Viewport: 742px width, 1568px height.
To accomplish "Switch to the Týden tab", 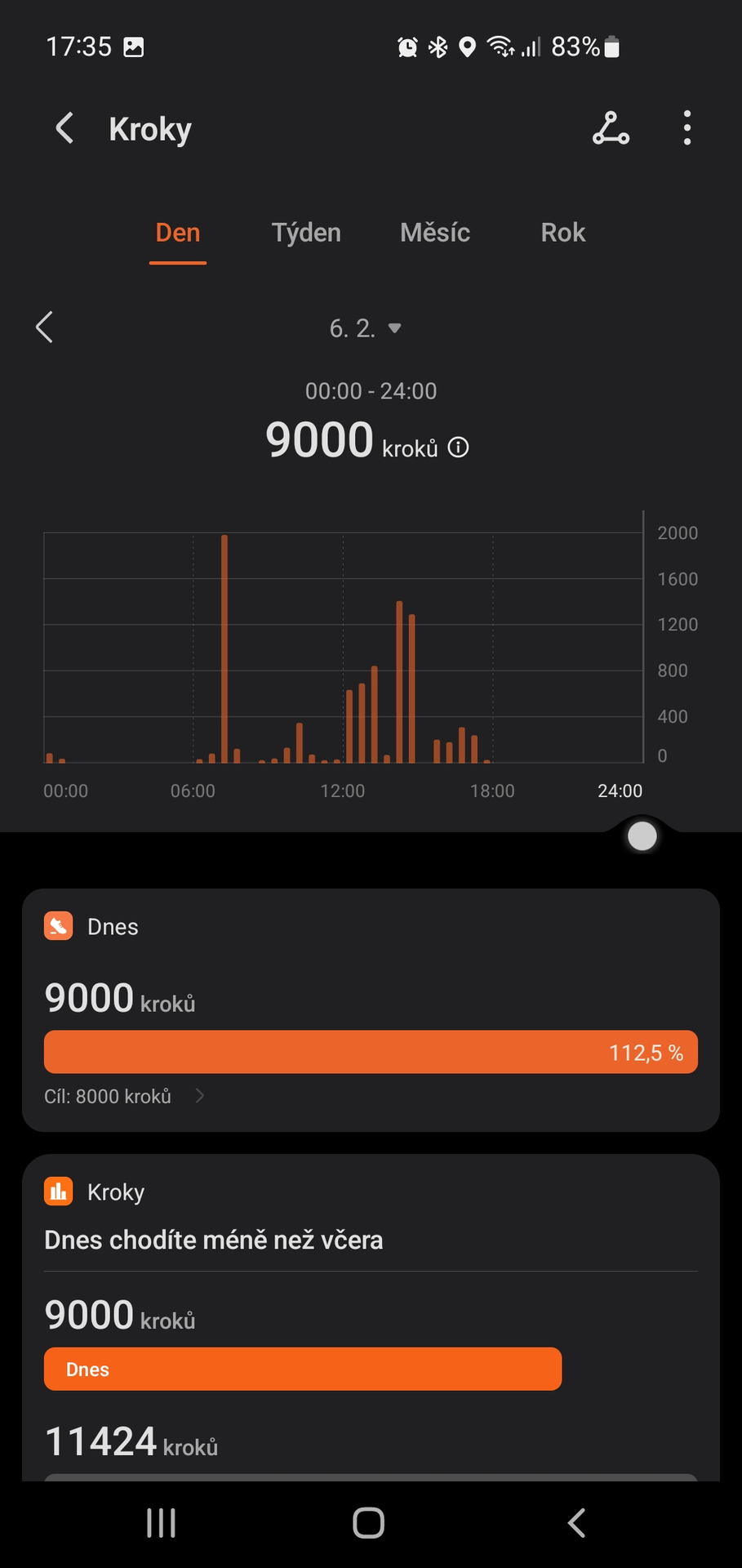I will point(306,233).
